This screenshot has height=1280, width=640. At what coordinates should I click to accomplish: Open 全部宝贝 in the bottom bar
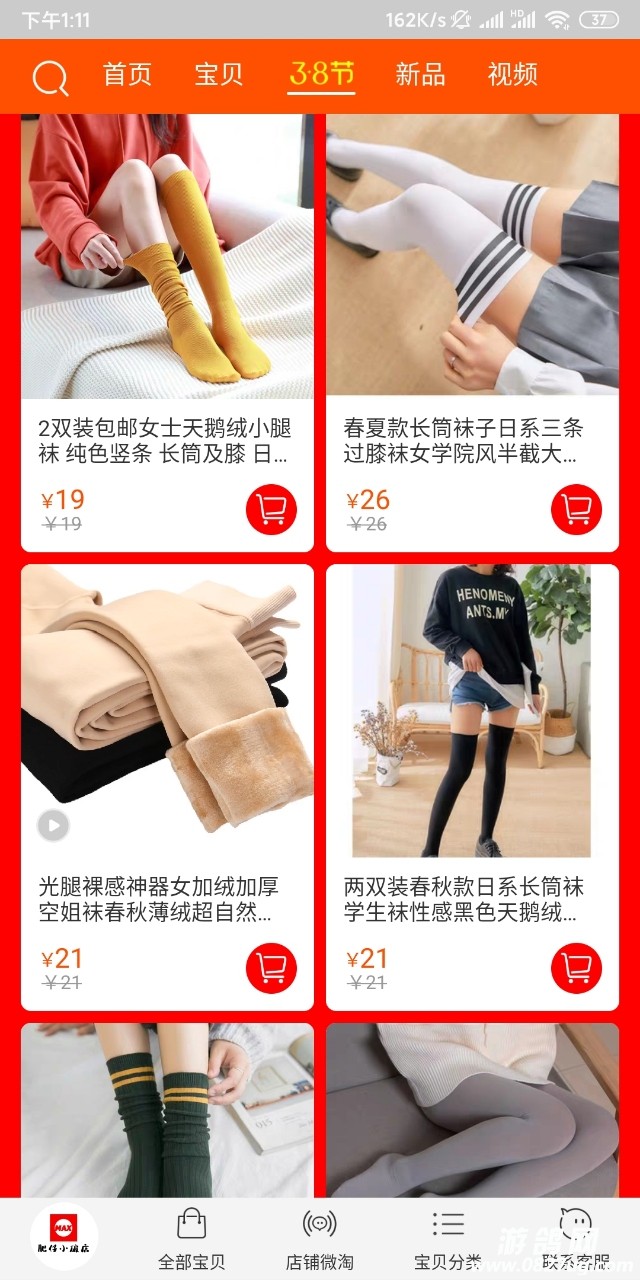[191, 1240]
